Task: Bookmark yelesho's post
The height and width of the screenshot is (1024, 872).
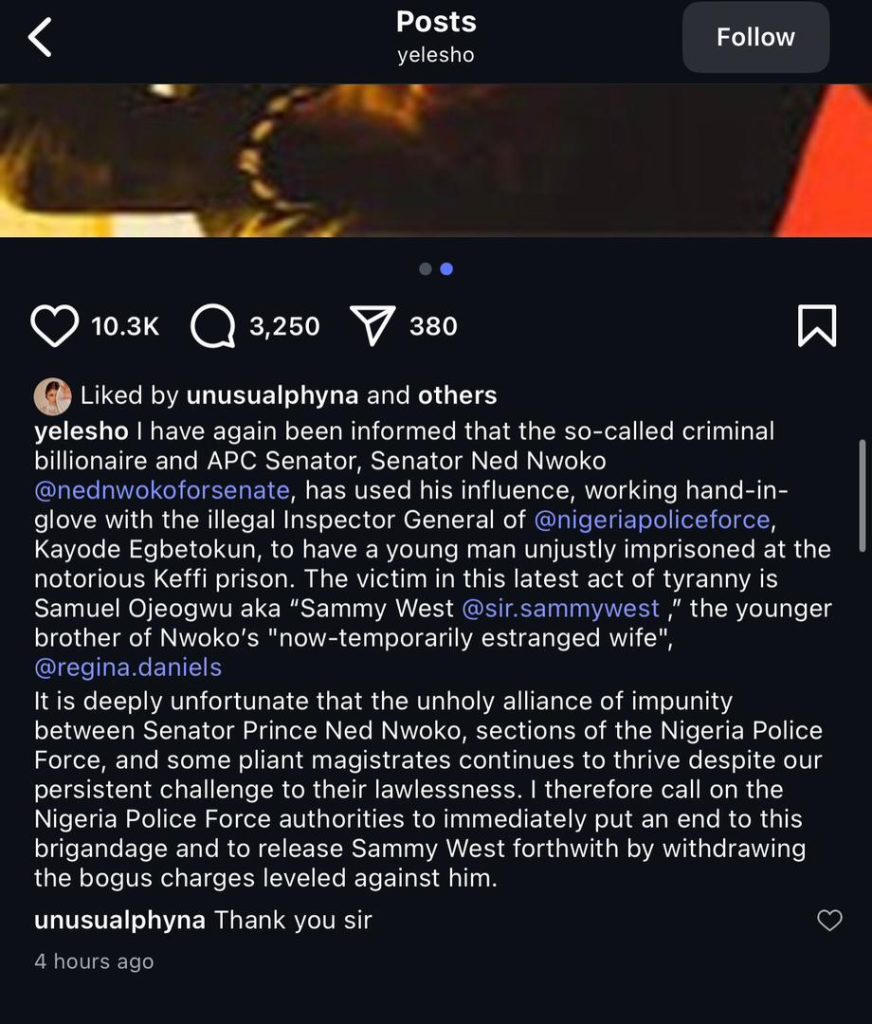Action: pos(816,326)
